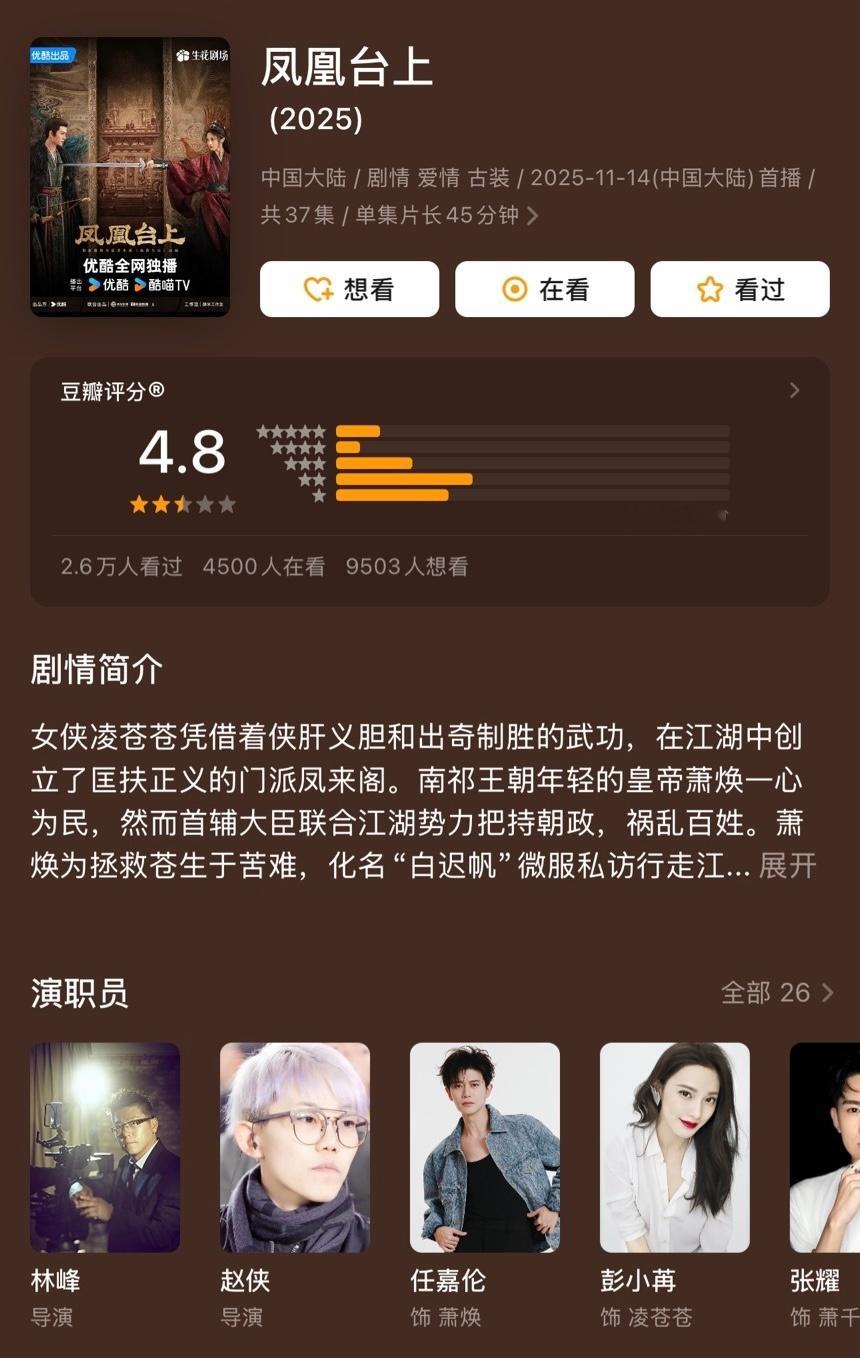Toggle 看过 watched status

point(739,289)
